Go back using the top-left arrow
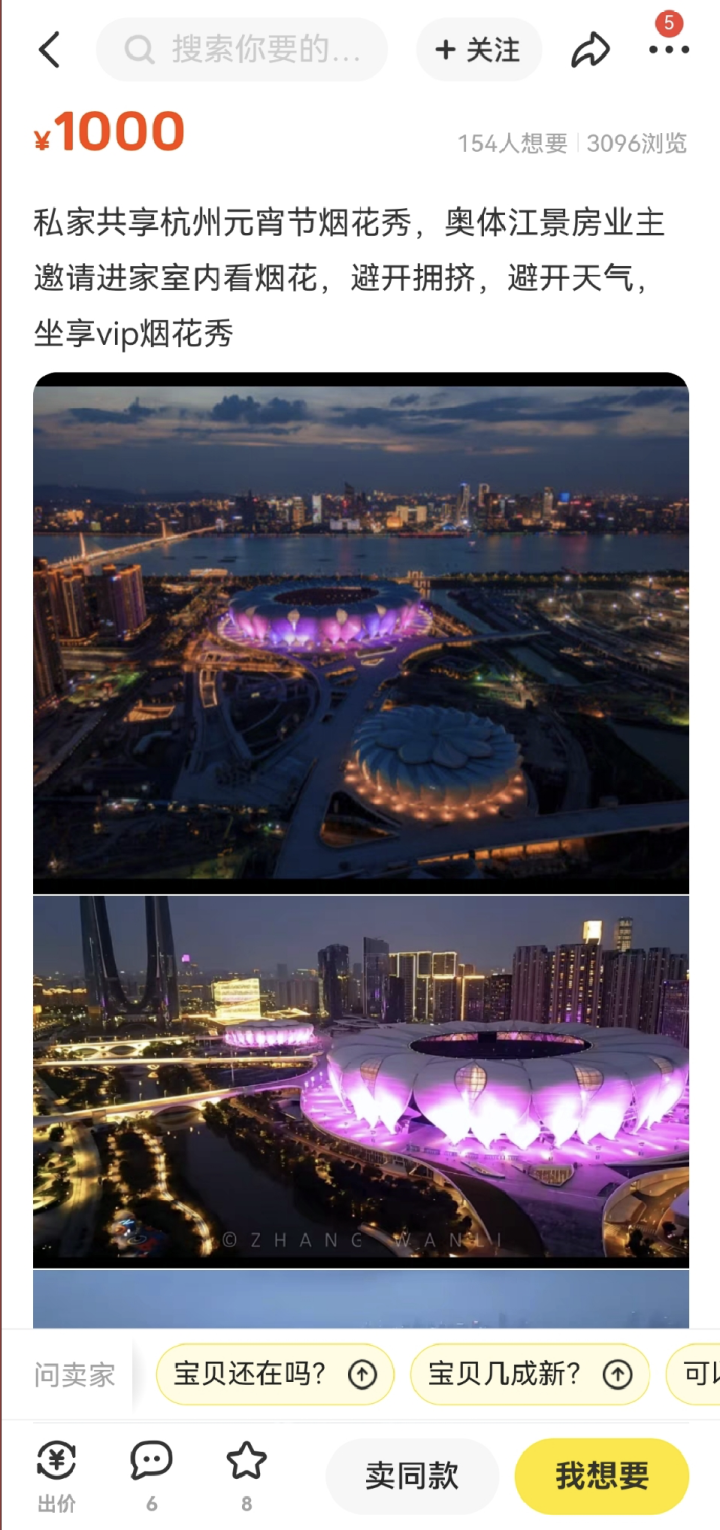Screen dimensions: 720x1530 49,50
